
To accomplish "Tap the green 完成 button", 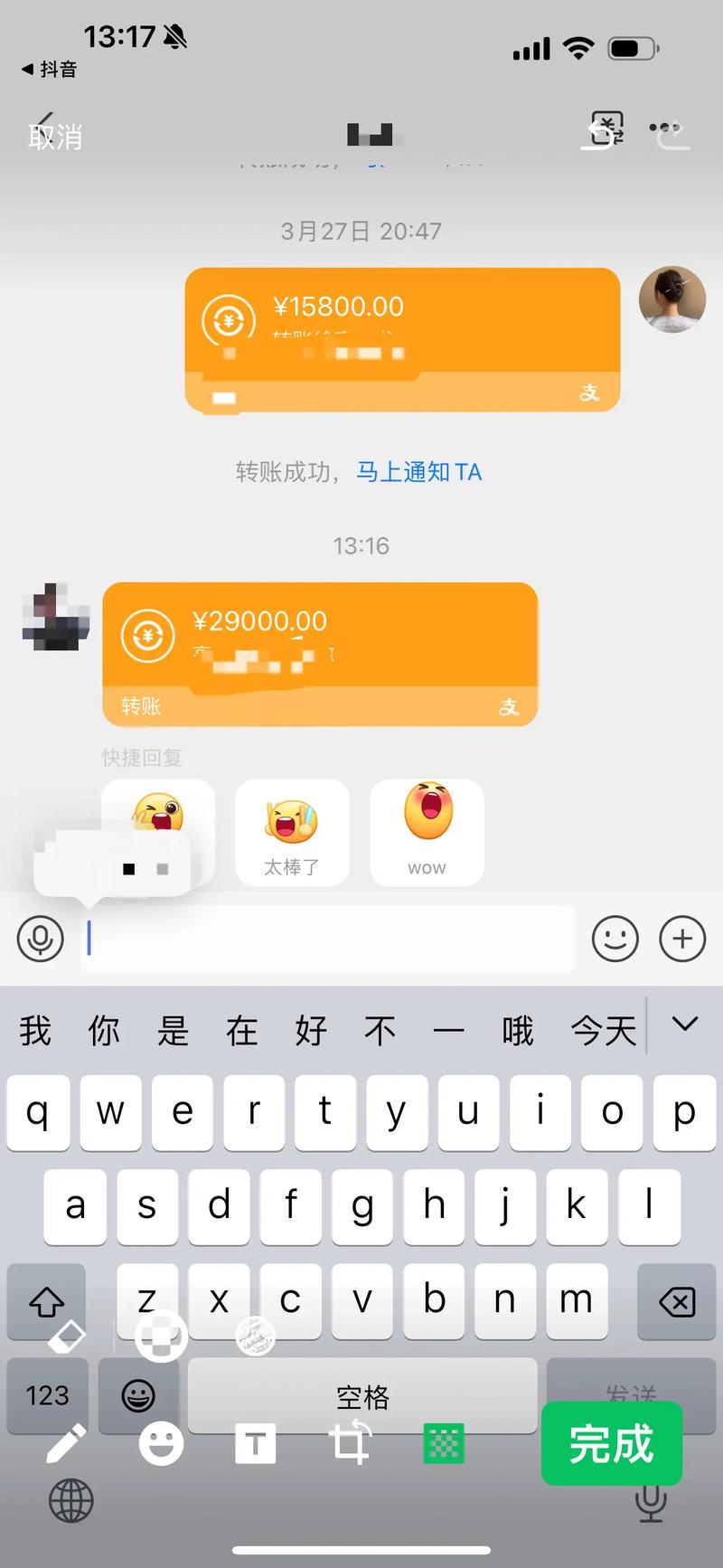I will click(x=611, y=1443).
